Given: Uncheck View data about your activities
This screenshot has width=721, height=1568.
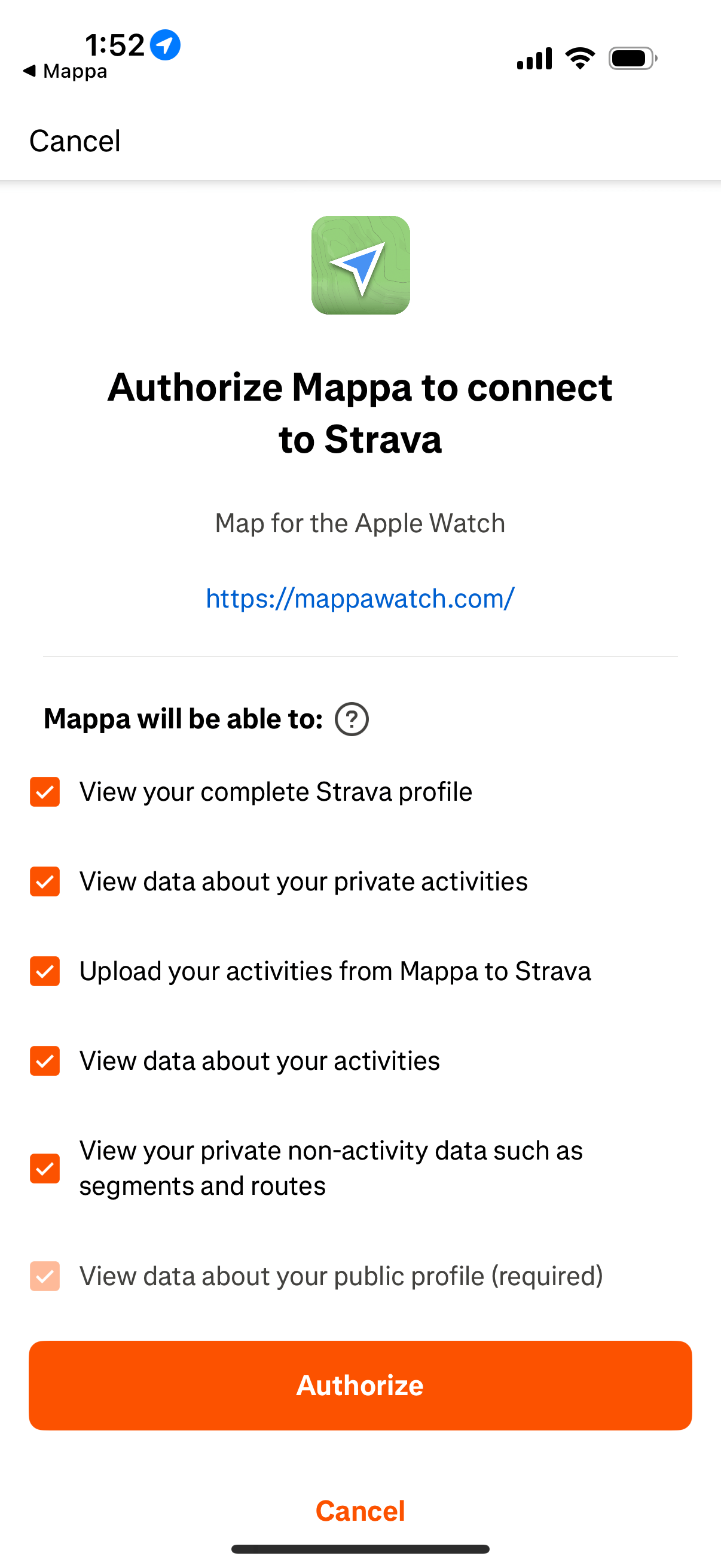Looking at the screenshot, I should coord(45,1061).
